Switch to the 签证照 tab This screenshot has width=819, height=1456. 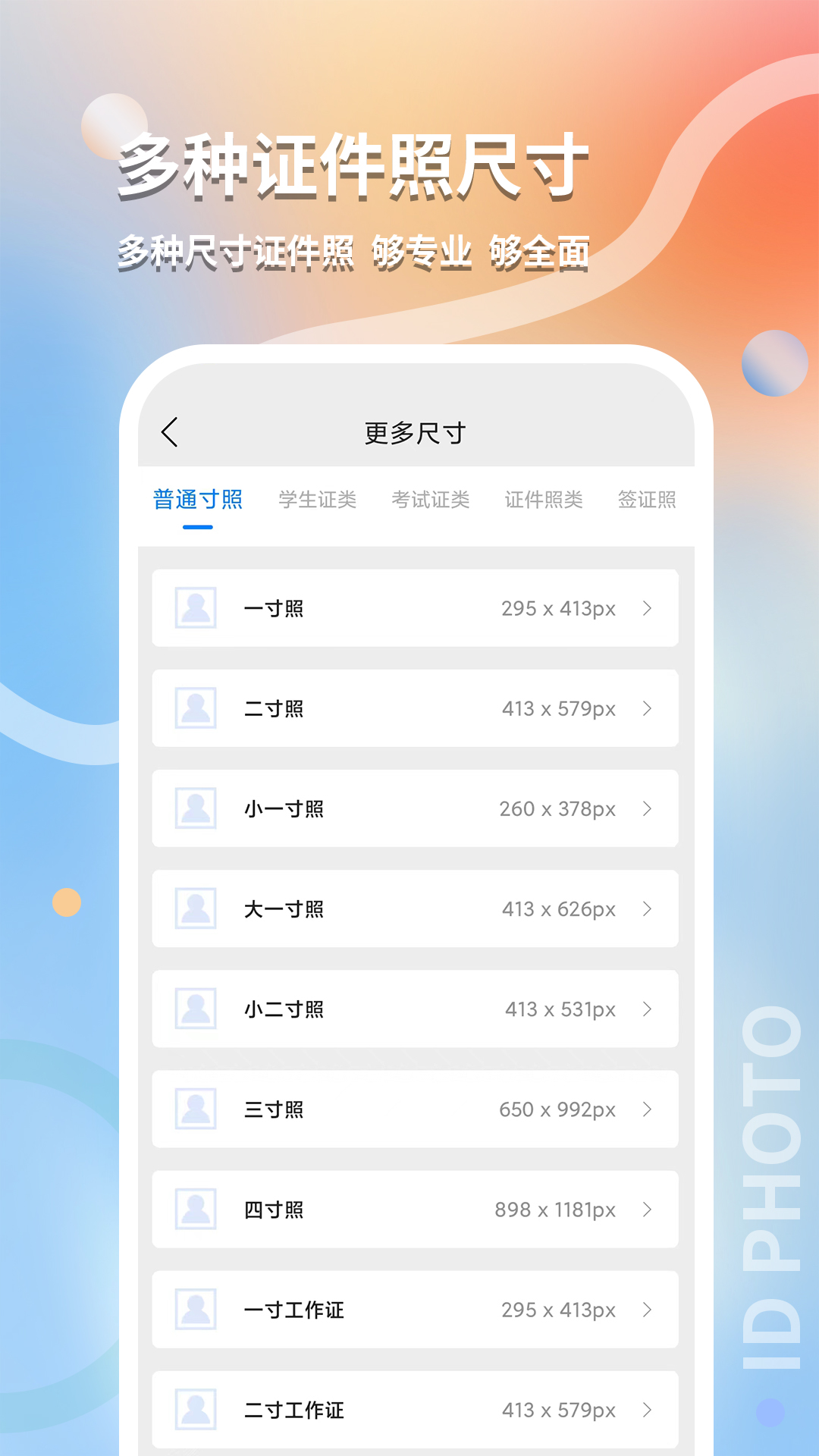pos(648,498)
